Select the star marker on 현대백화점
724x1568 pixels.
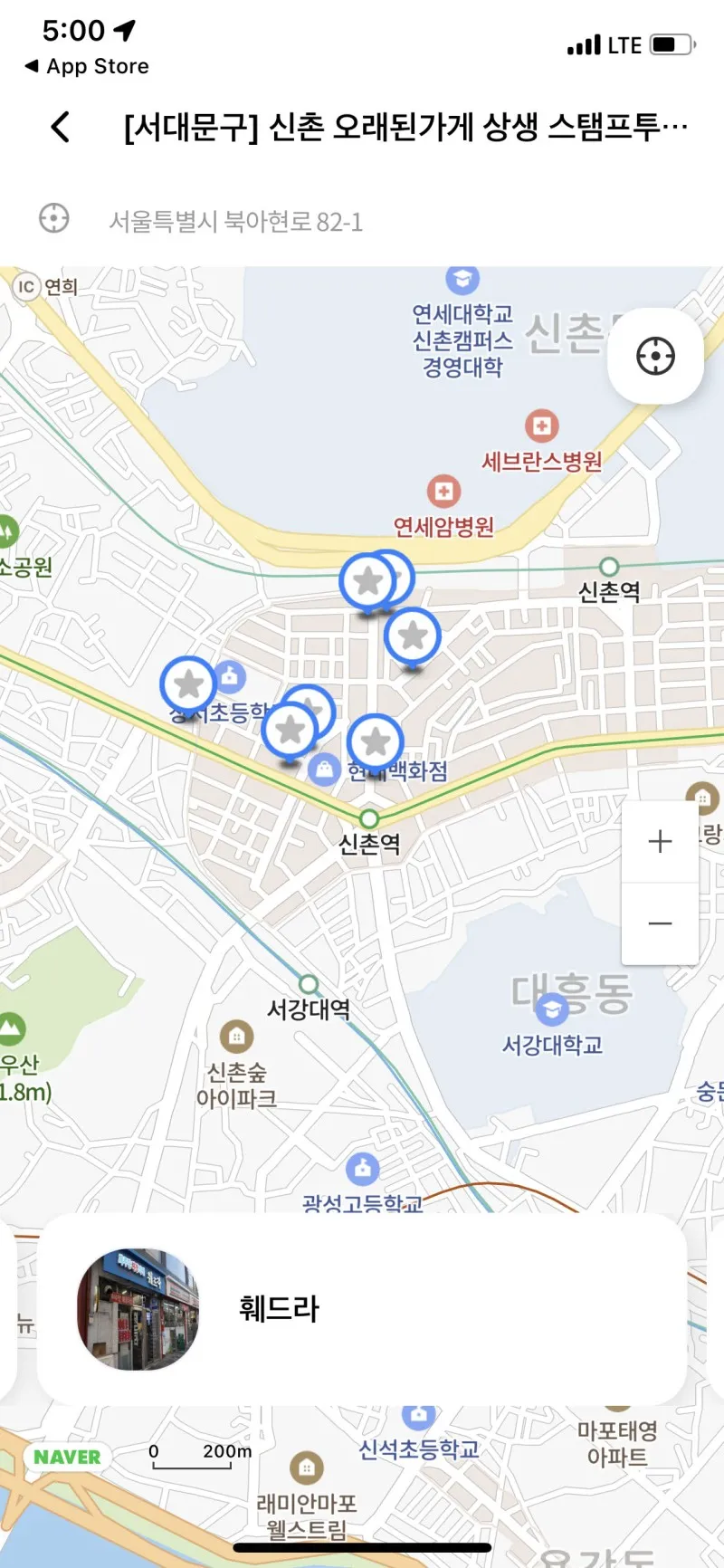pos(376,742)
